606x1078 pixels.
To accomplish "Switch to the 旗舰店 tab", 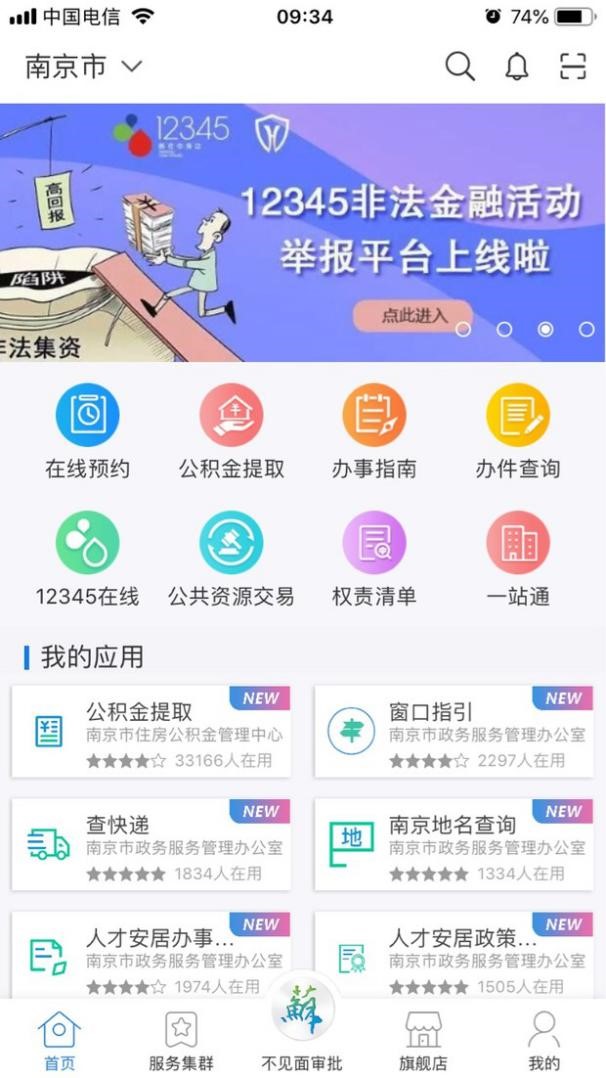I will click(x=423, y=1040).
